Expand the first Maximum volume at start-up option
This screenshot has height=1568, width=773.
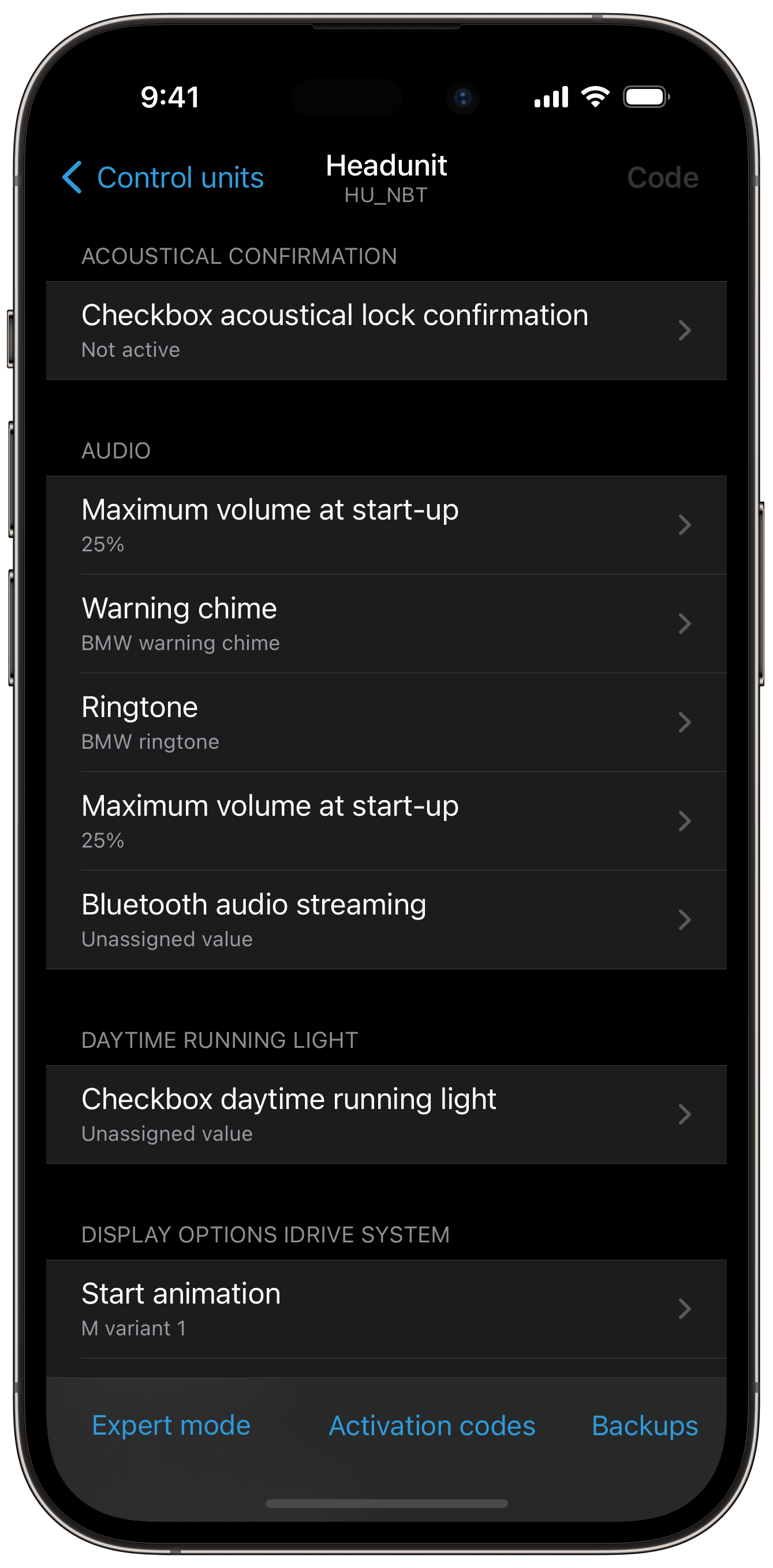pyautogui.click(x=387, y=525)
